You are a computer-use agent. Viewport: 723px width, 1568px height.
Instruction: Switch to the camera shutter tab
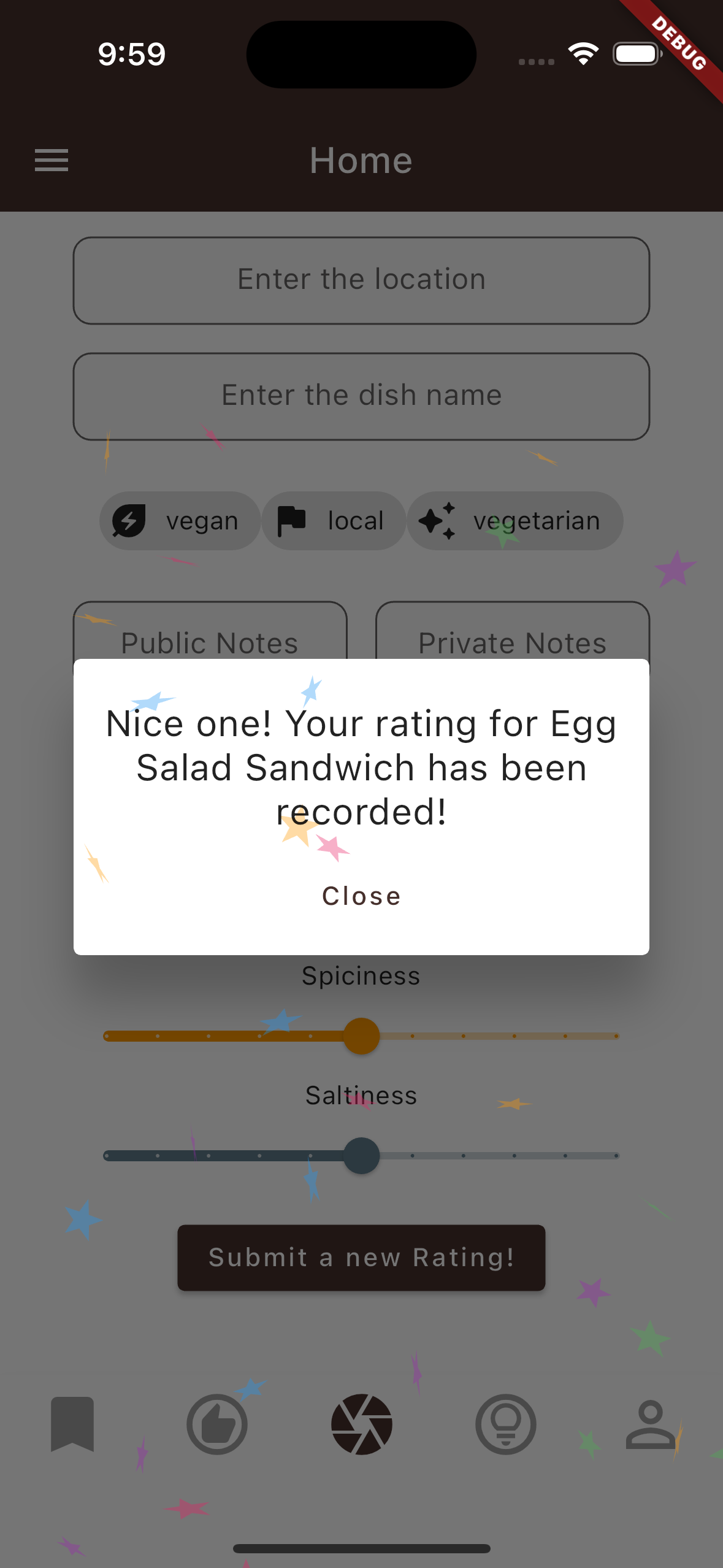[361, 1424]
